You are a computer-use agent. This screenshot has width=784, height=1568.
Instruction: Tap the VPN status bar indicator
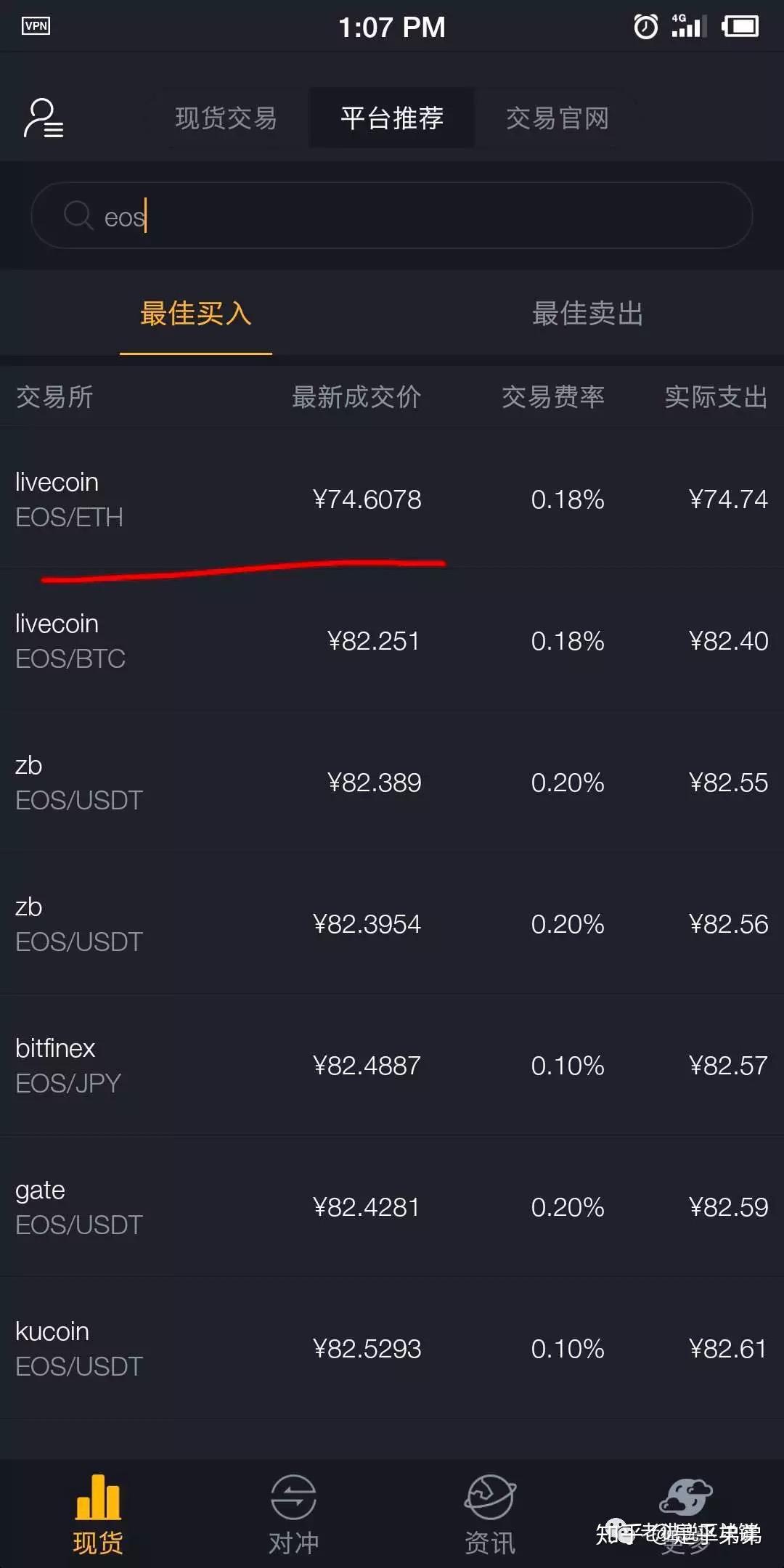(x=36, y=26)
